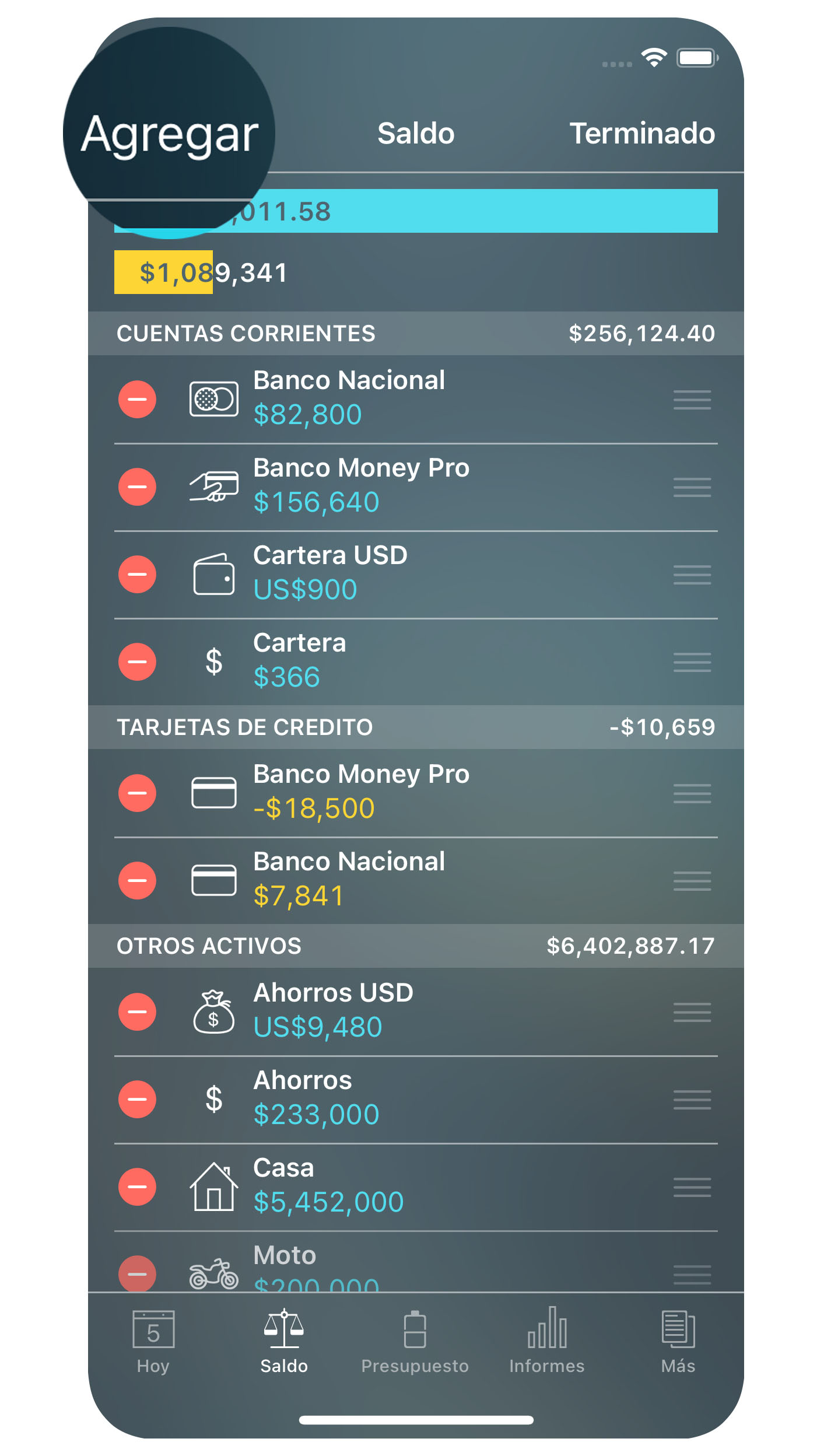Tap the Ahorros USD money bag icon

click(214, 1011)
